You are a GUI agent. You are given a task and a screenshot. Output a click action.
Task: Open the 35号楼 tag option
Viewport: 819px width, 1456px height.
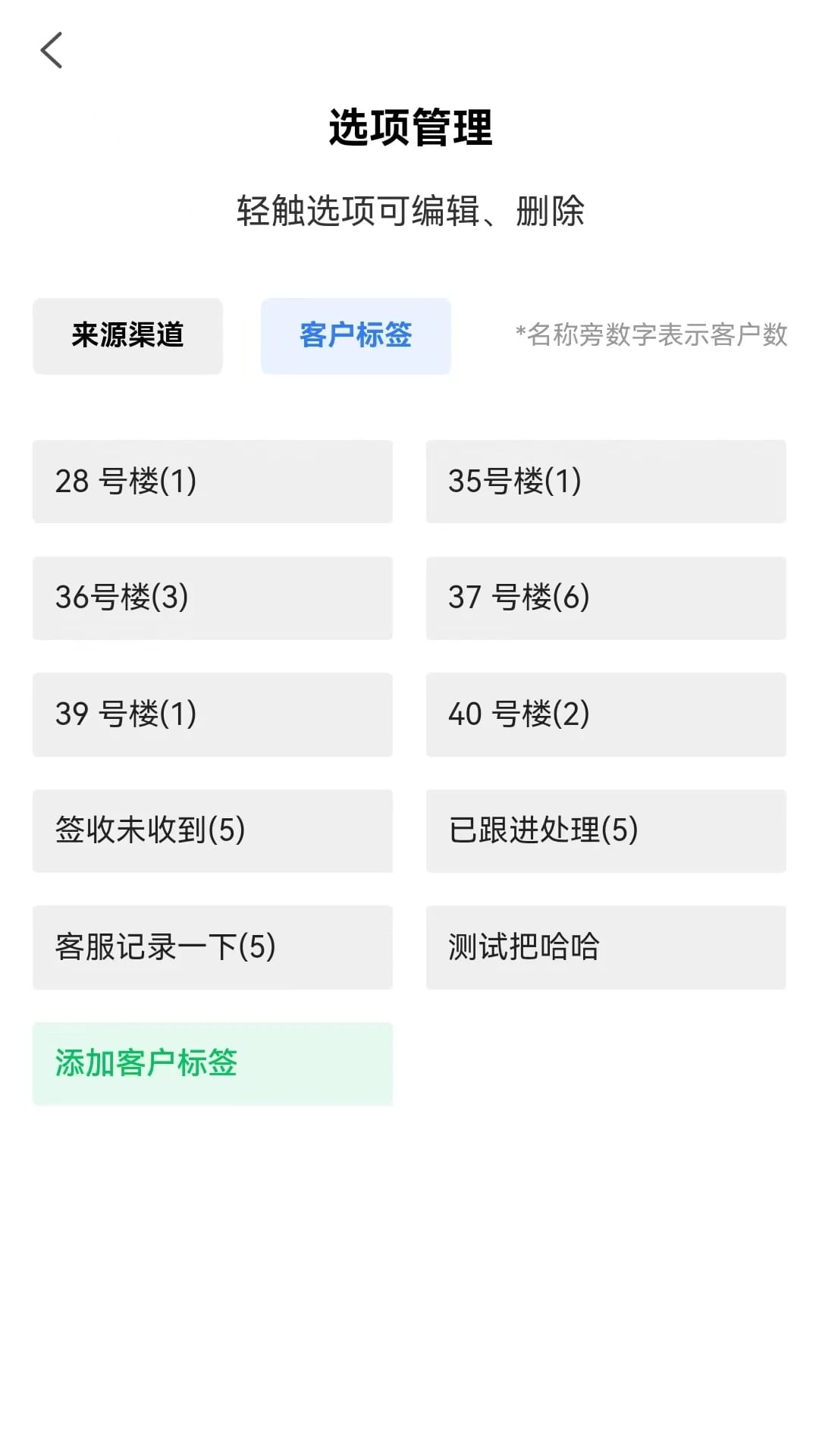click(606, 482)
